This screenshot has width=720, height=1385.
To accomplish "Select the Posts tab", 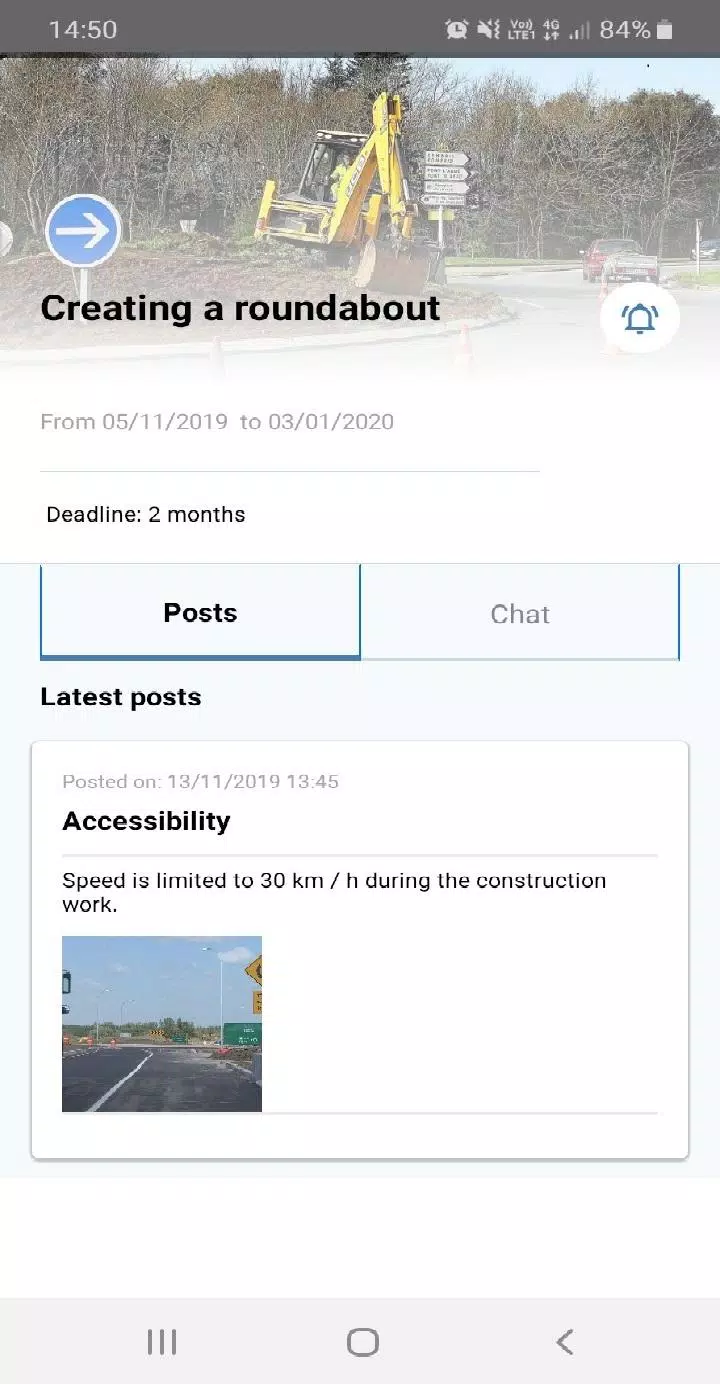I will pyautogui.click(x=200, y=613).
